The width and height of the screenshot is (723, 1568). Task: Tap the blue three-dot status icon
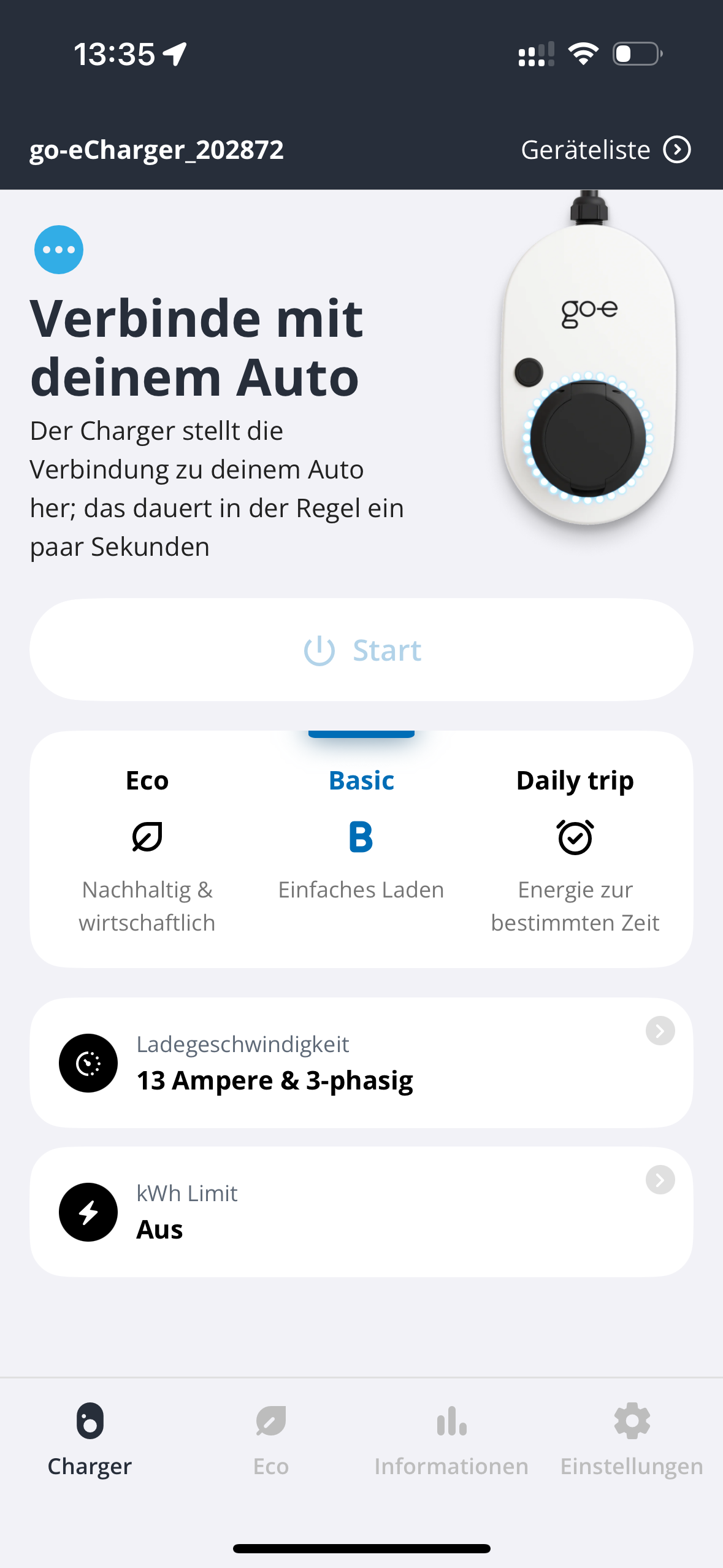click(59, 250)
